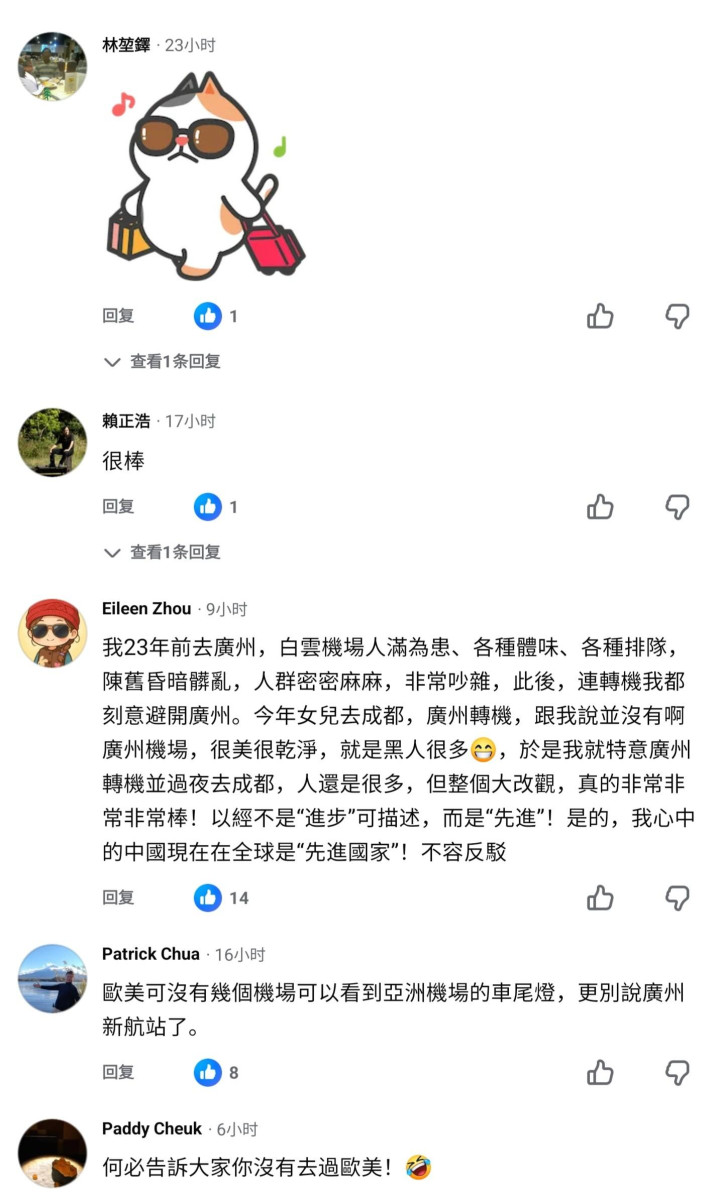Reply to Eileen Zhou's comment

click(118, 898)
